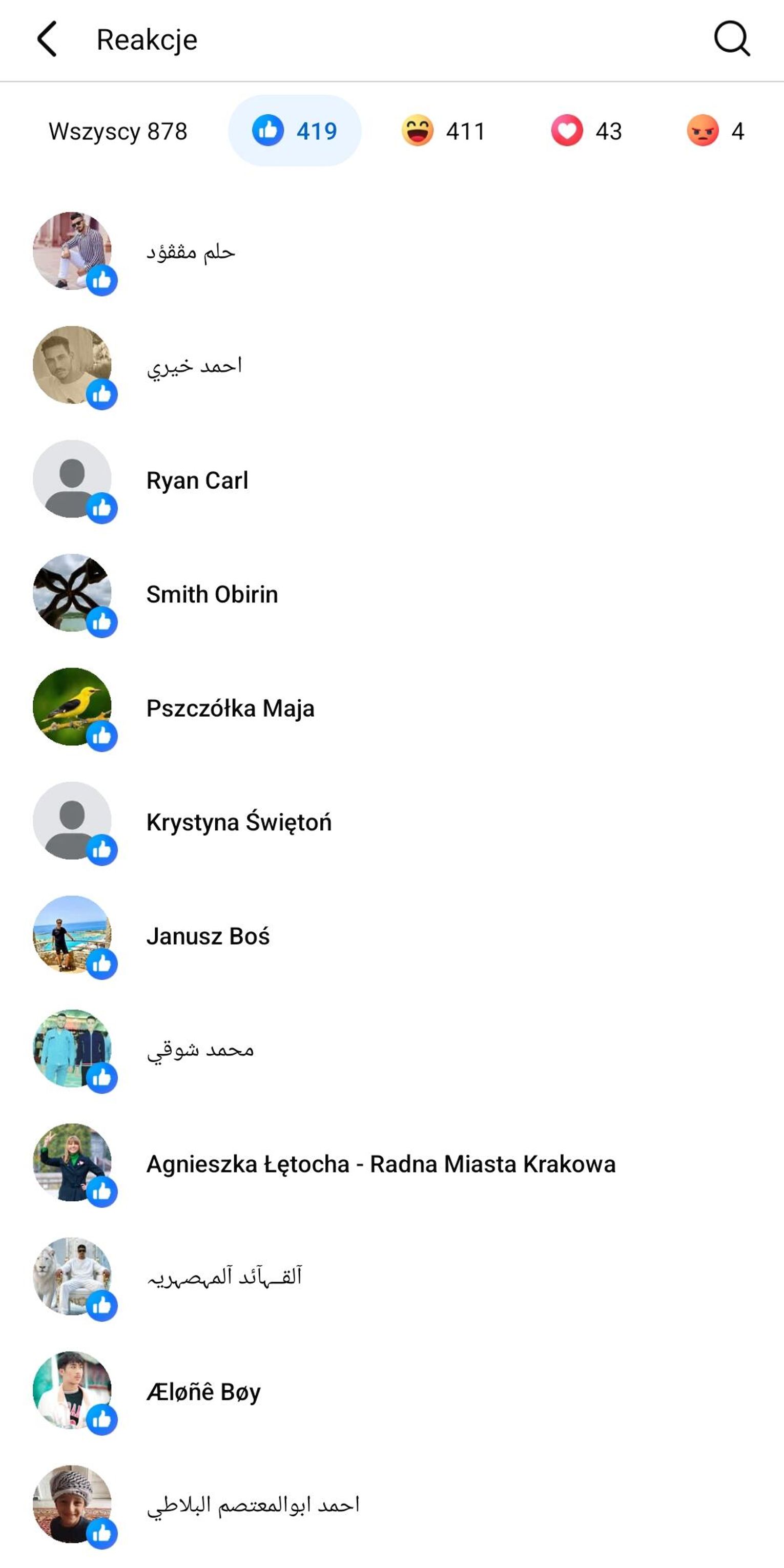Open Æløñê Bøy's profile
Screen dimensions: 784x1568
tap(203, 1391)
